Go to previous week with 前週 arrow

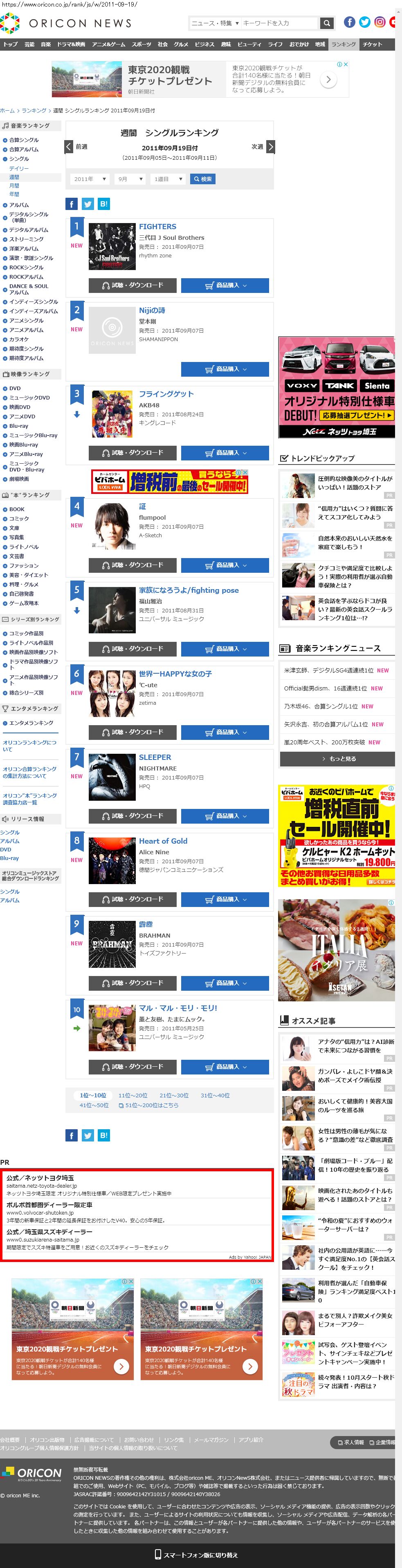[x=69, y=147]
